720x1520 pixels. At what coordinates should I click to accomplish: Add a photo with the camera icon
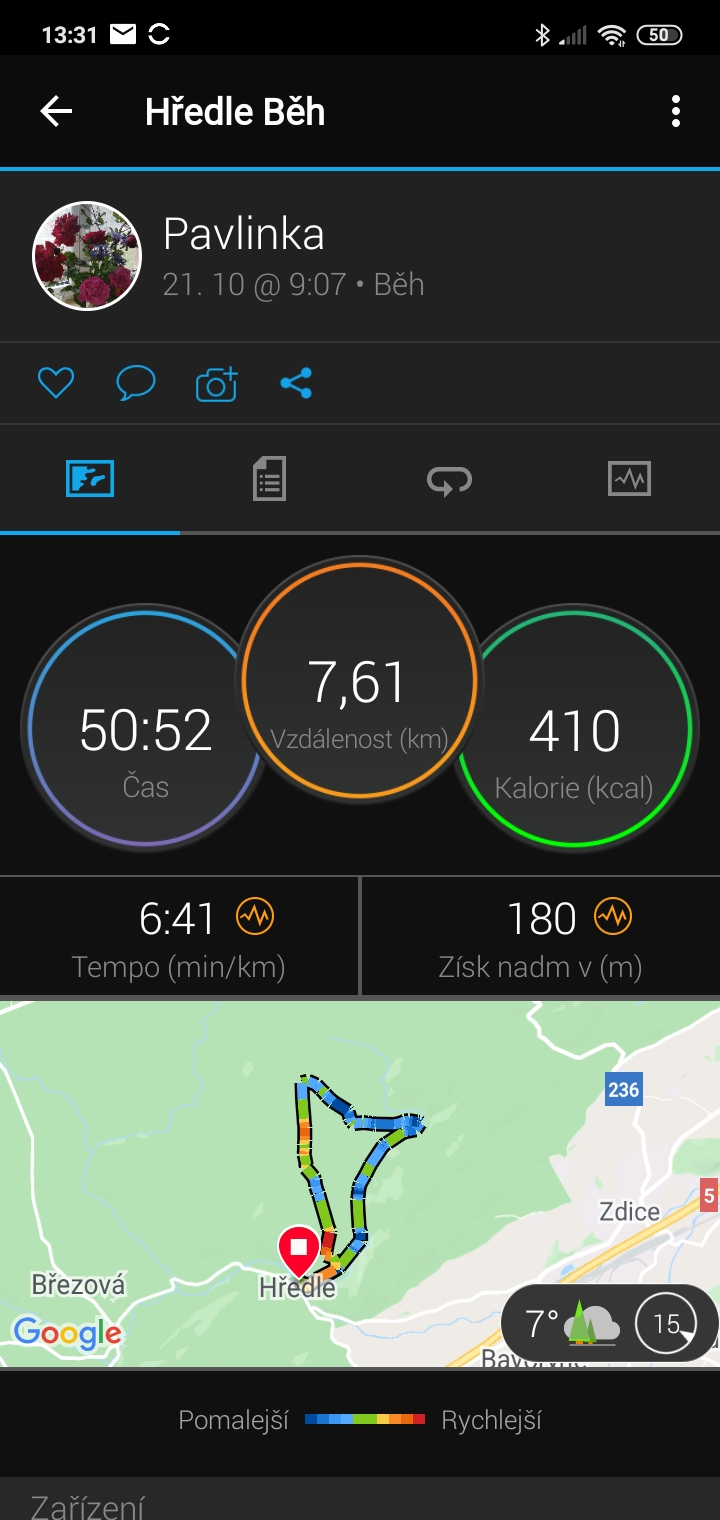[x=216, y=383]
